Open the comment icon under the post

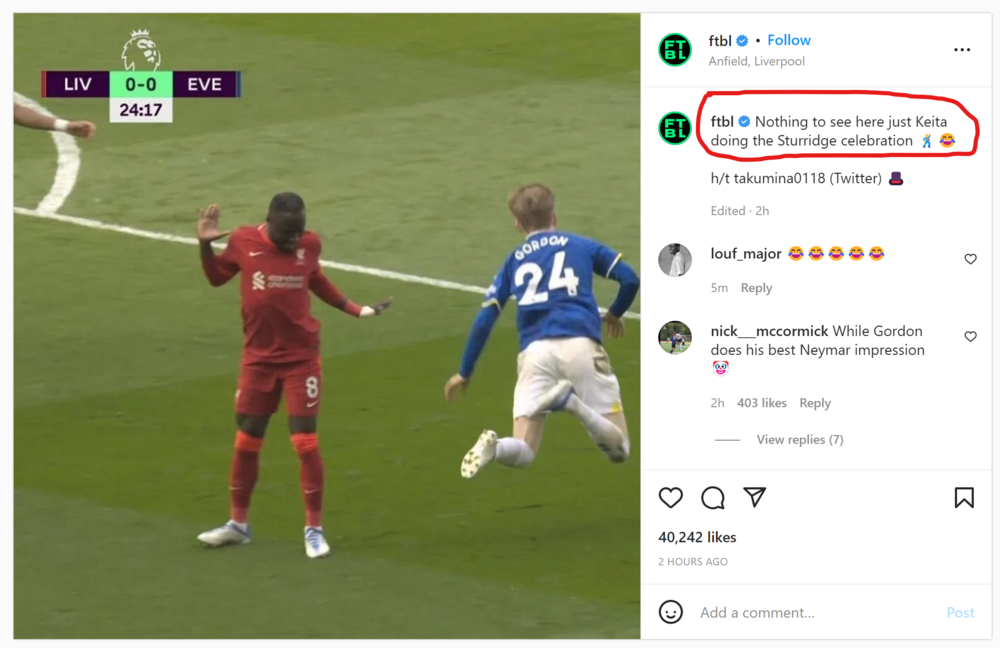click(713, 497)
